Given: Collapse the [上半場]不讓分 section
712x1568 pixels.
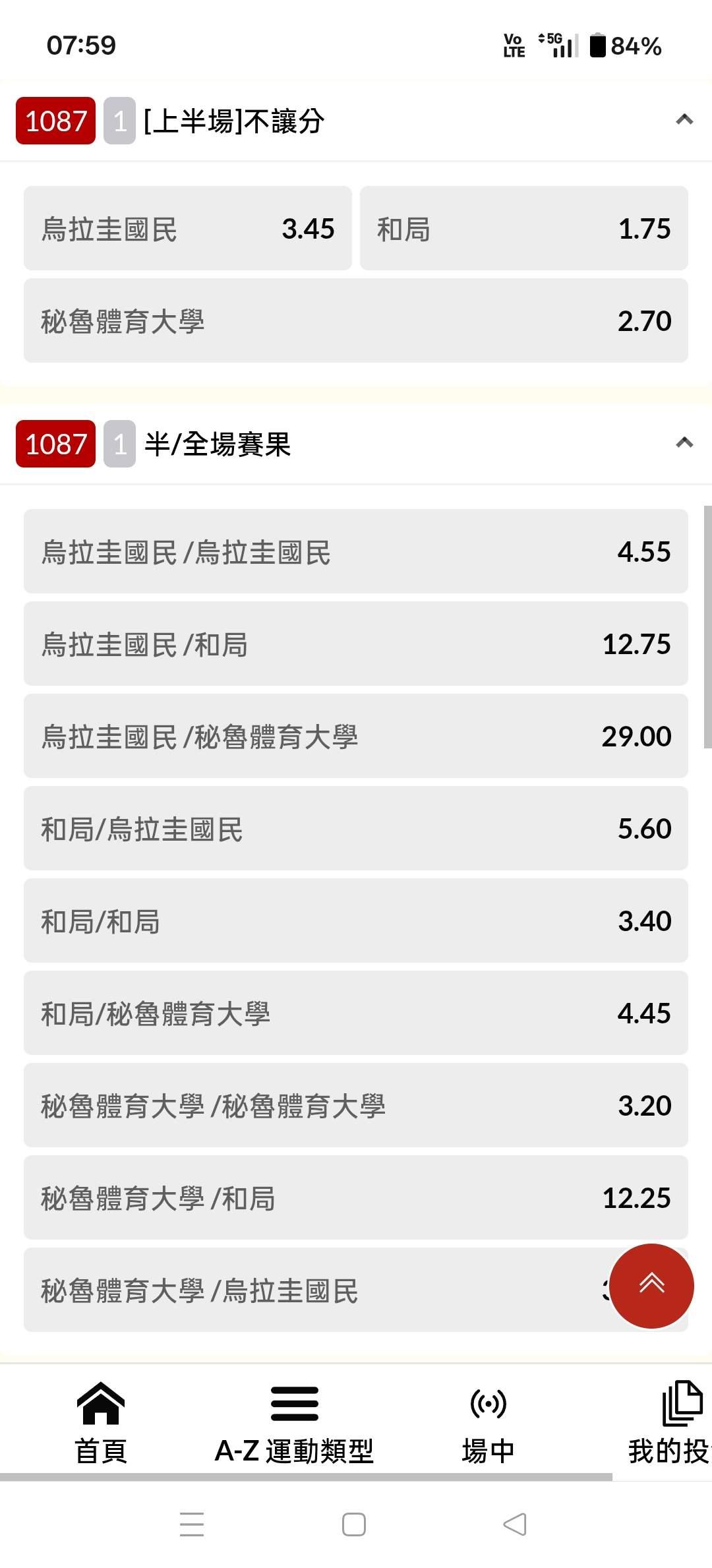Looking at the screenshot, I should [684, 120].
